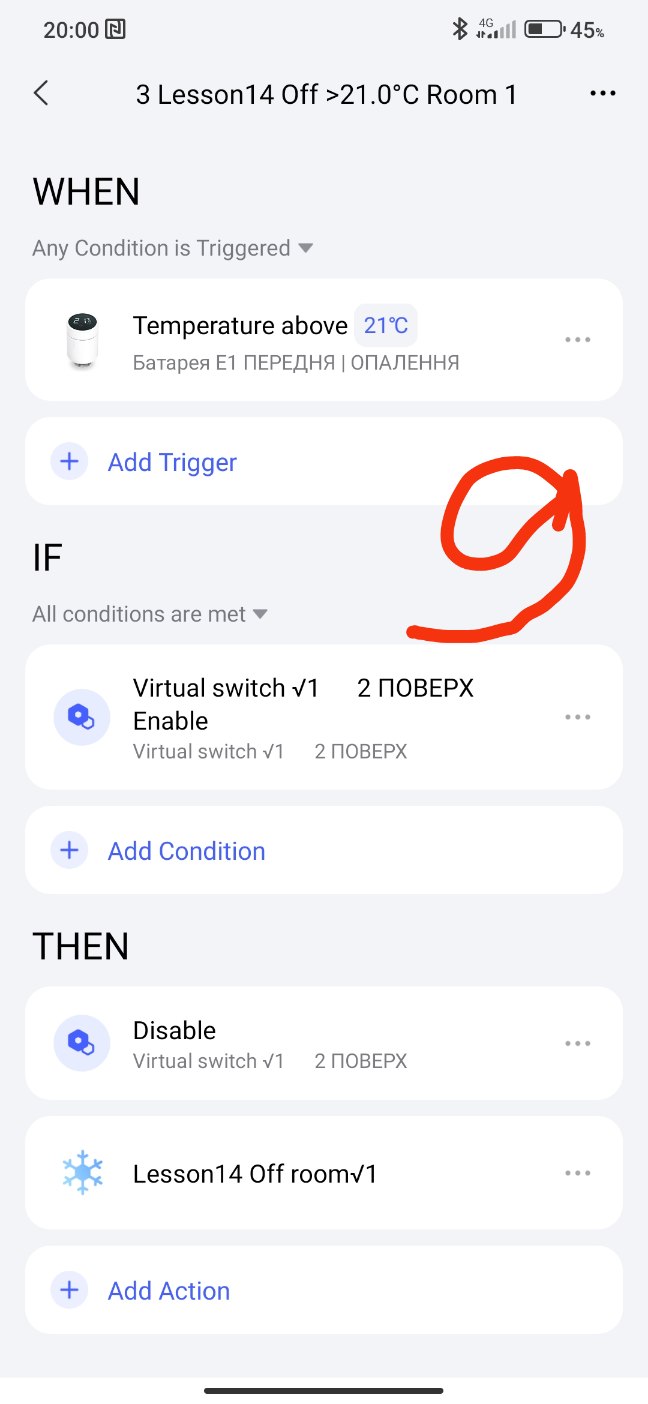The width and height of the screenshot is (648, 1404).
Task: Add a new condition
Action: click(186, 851)
